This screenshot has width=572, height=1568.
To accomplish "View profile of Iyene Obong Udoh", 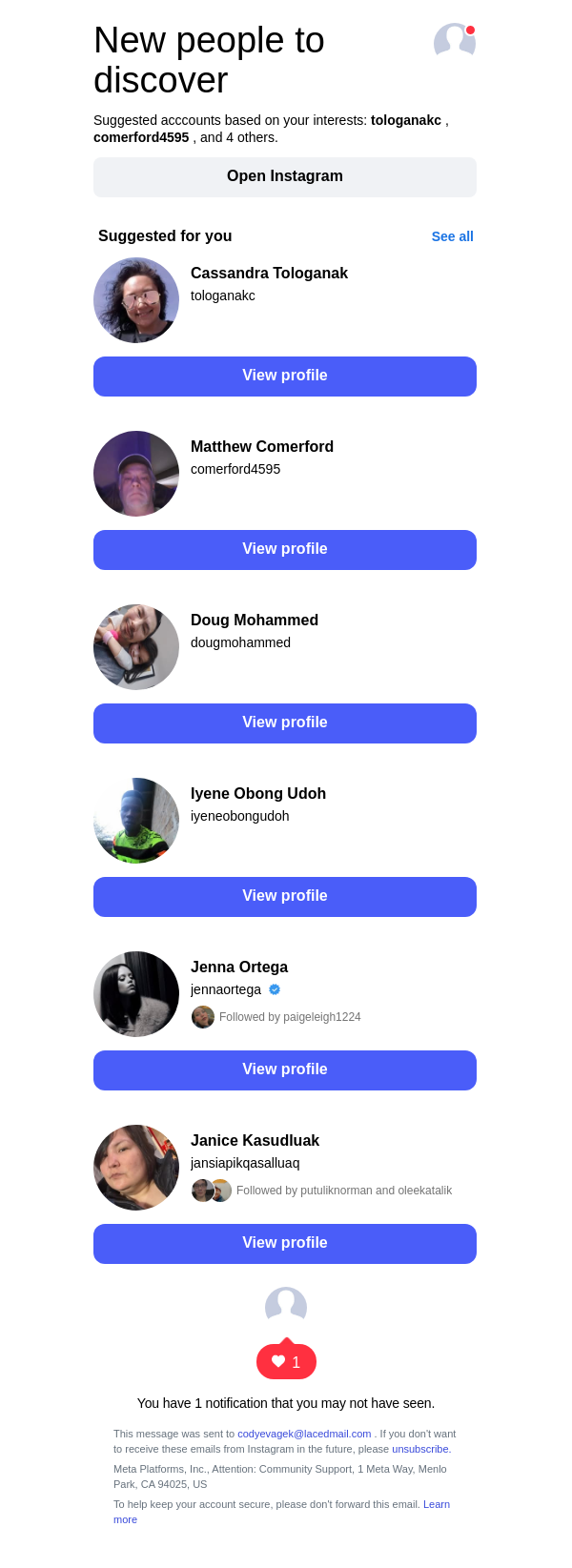I will tap(285, 897).
